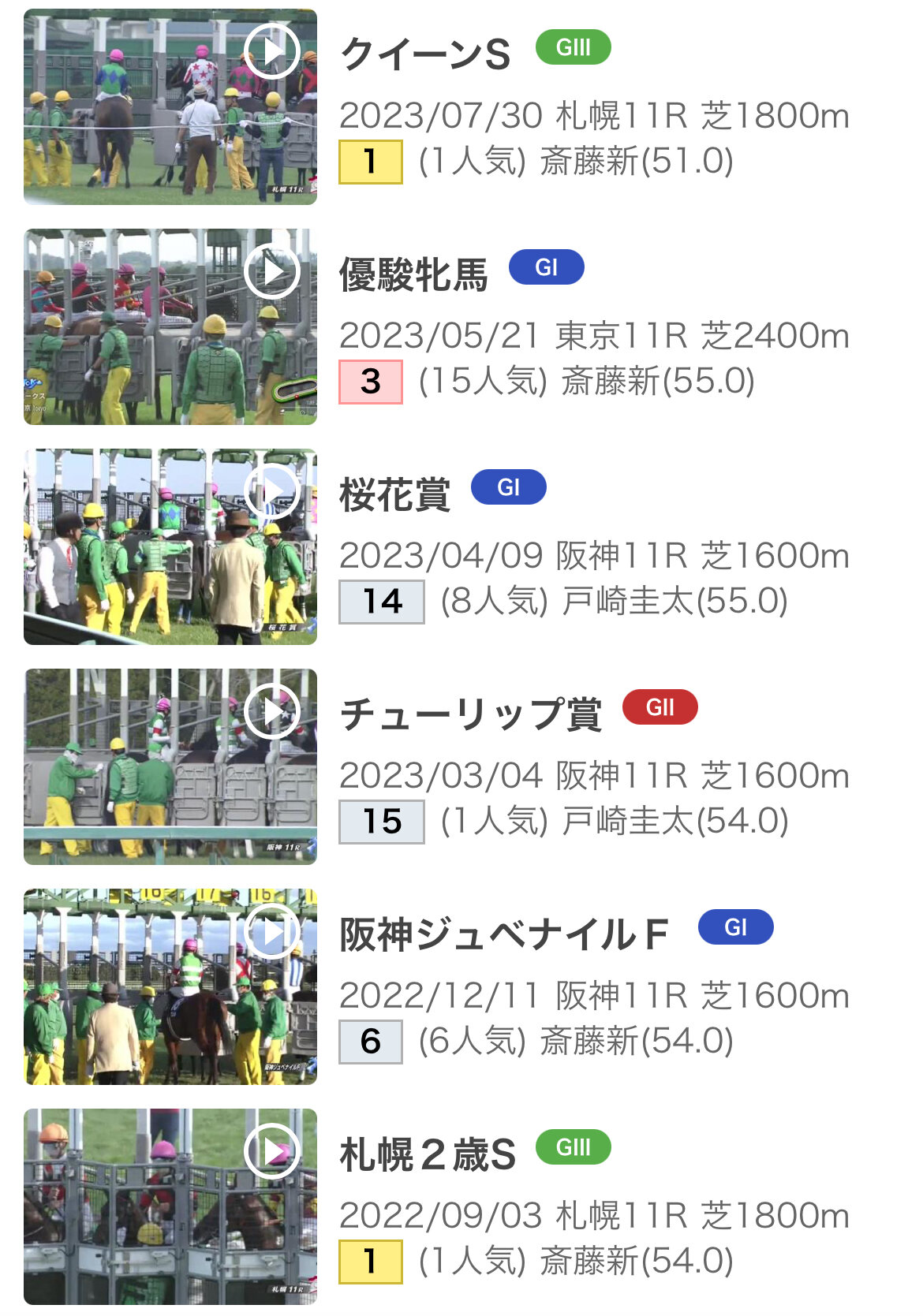Play the クイーンS race video
The width and height of the screenshot is (923, 1316).
pyautogui.click(x=170, y=107)
